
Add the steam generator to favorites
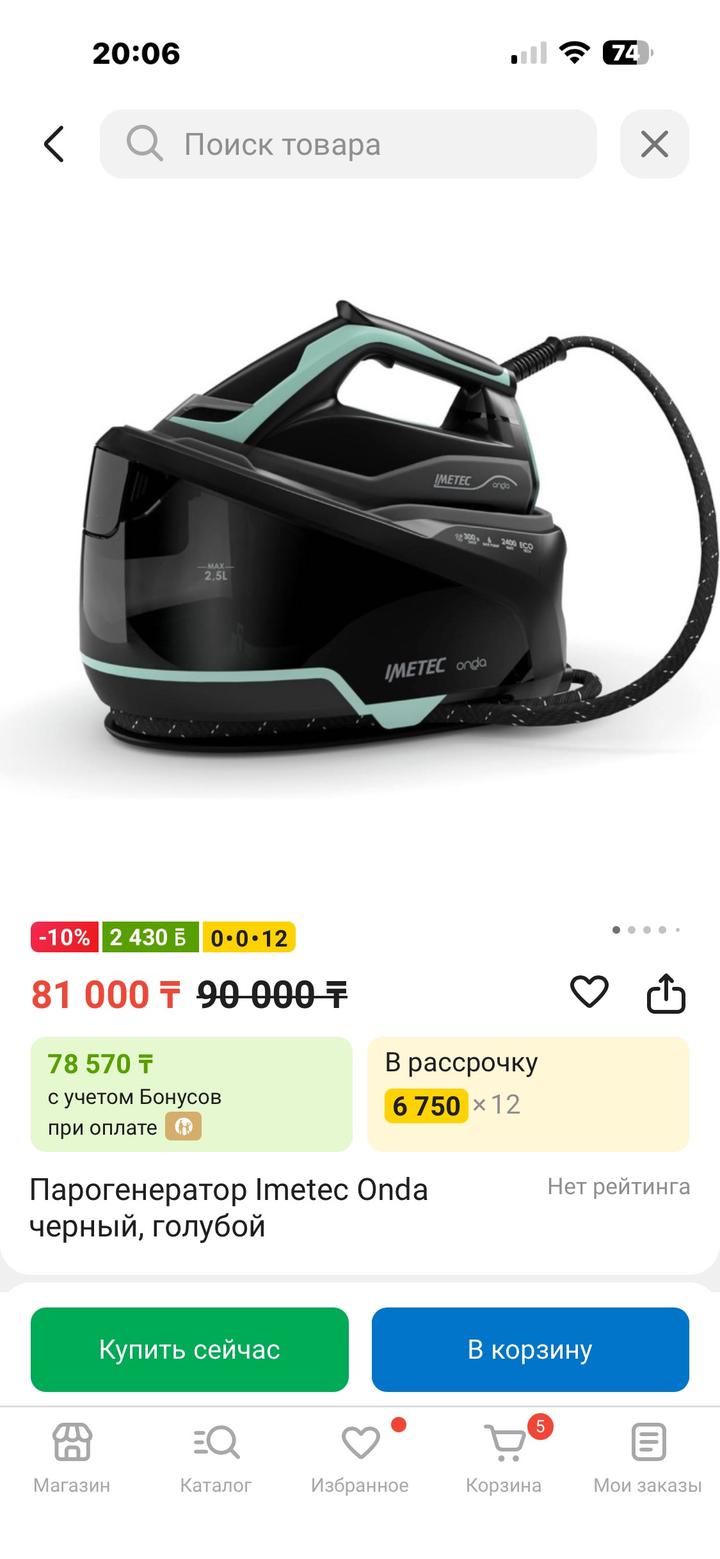point(589,992)
